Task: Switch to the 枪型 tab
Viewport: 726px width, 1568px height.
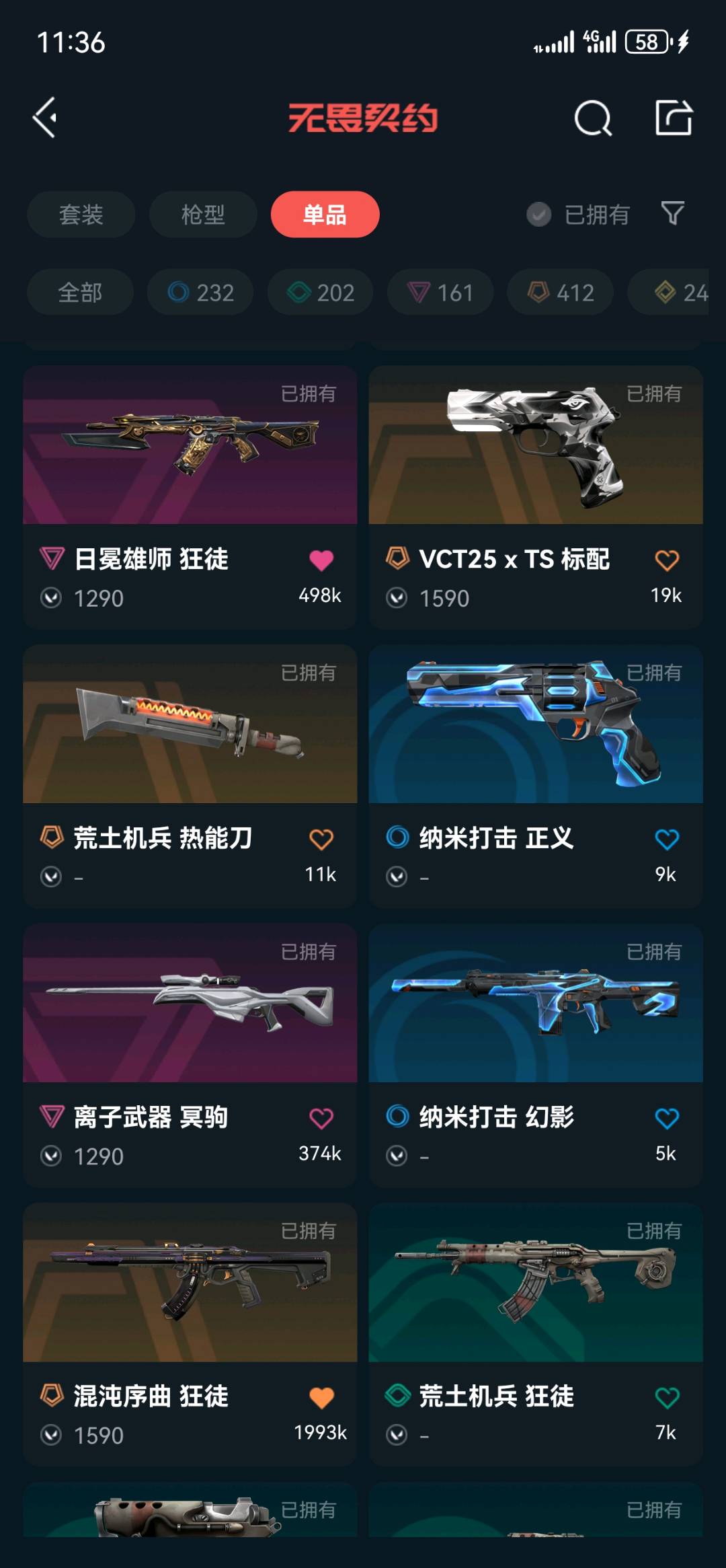Action: tap(203, 215)
